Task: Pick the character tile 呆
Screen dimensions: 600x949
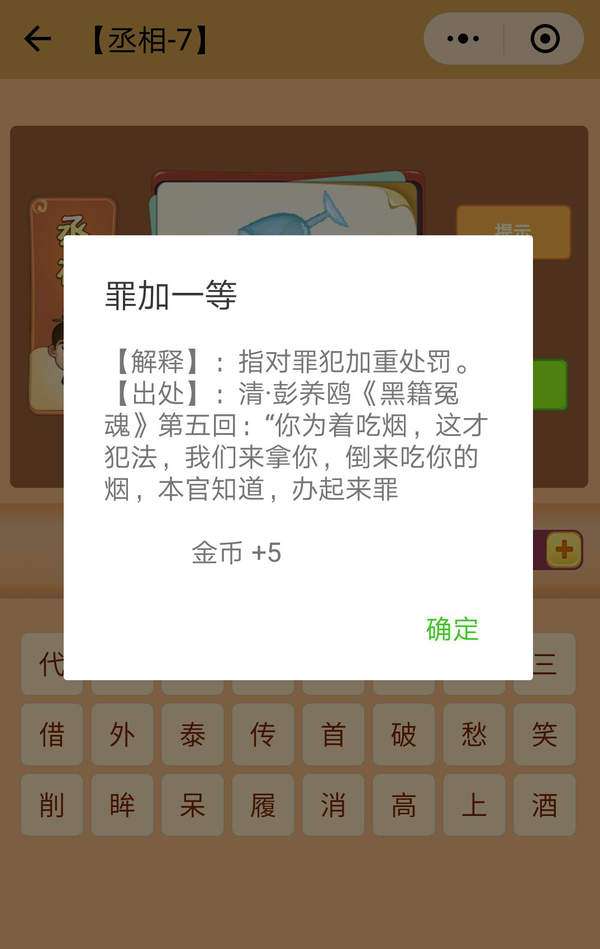Action: [192, 805]
